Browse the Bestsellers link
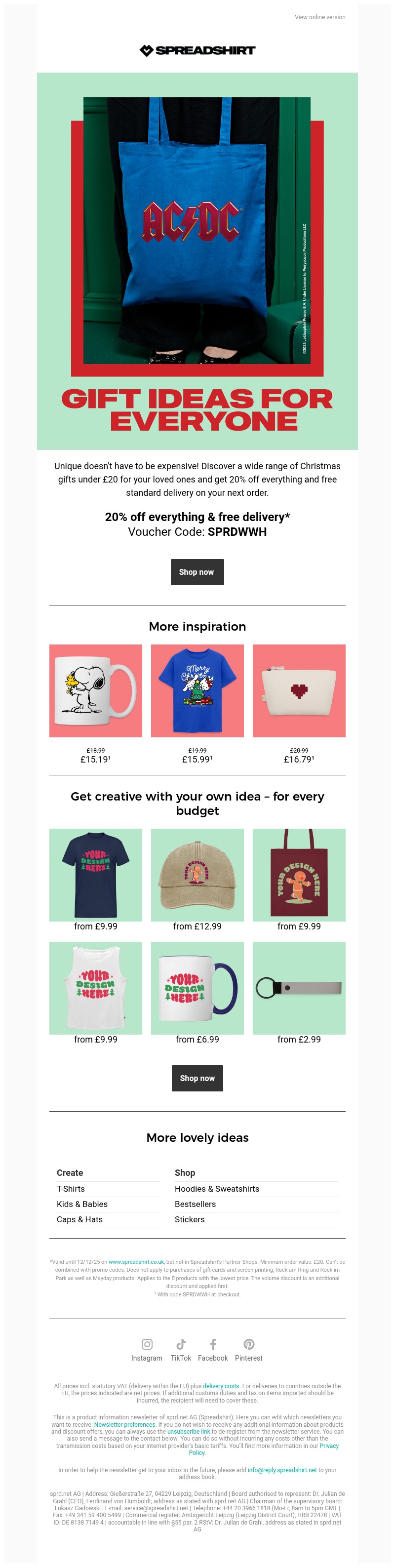This screenshot has height=1568, width=395. point(195,1204)
